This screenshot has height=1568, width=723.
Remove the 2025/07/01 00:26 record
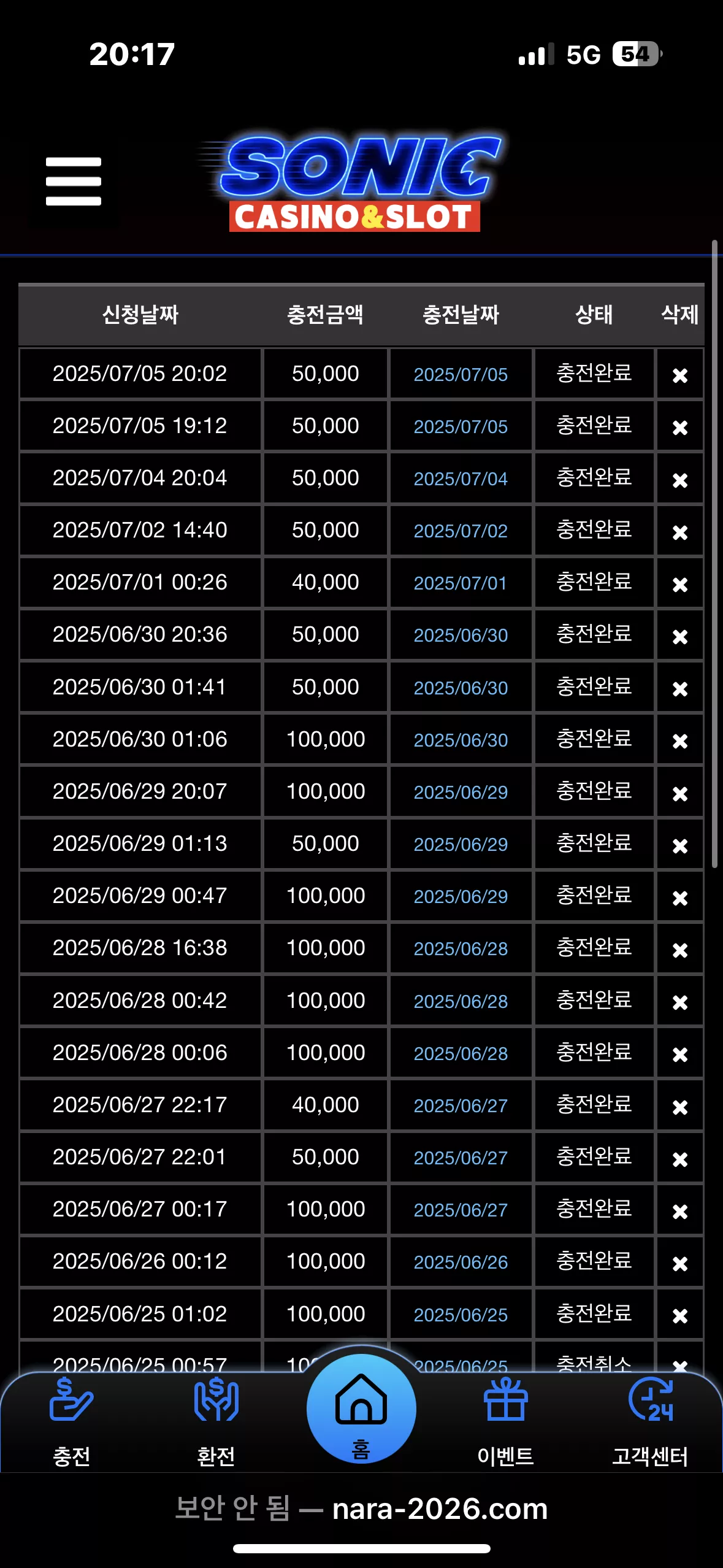pyautogui.click(x=680, y=584)
